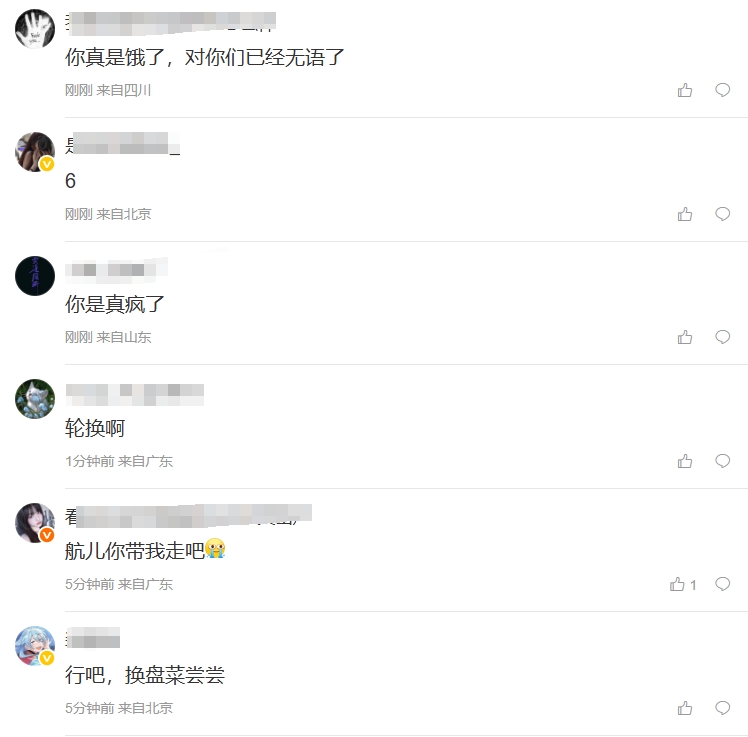Viewport: 748px width, 737px height.
Task: Reply to the comment "航儿你带我走吧"
Action: pos(722,584)
